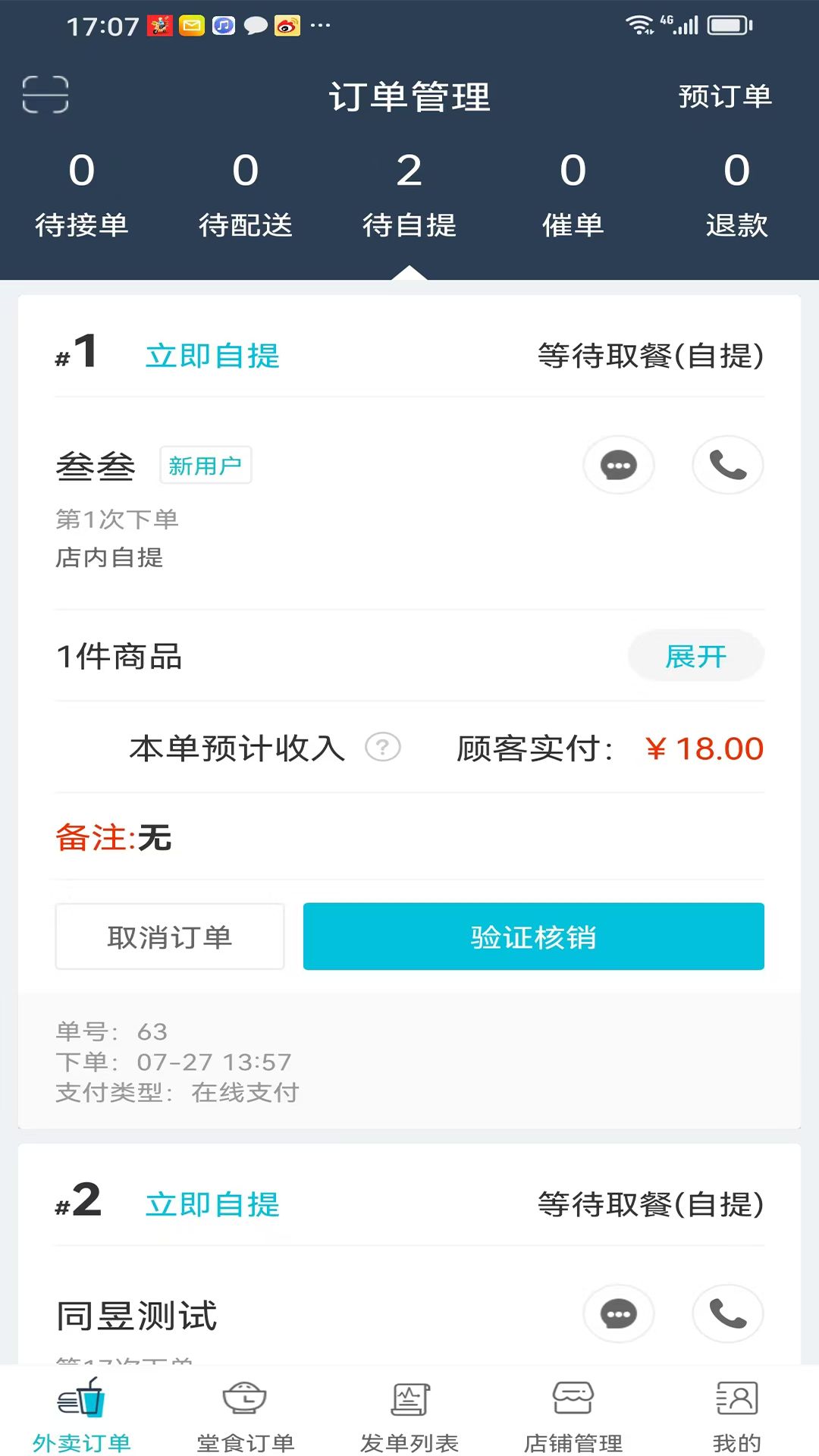
Task: Open 预订单 pre-orders
Action: 725,96
